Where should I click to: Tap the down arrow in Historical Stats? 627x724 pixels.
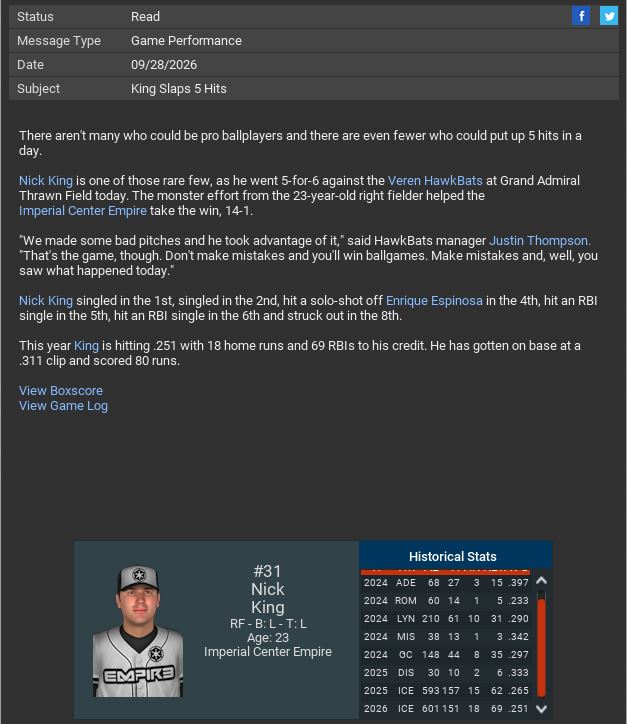pos(541,709)
